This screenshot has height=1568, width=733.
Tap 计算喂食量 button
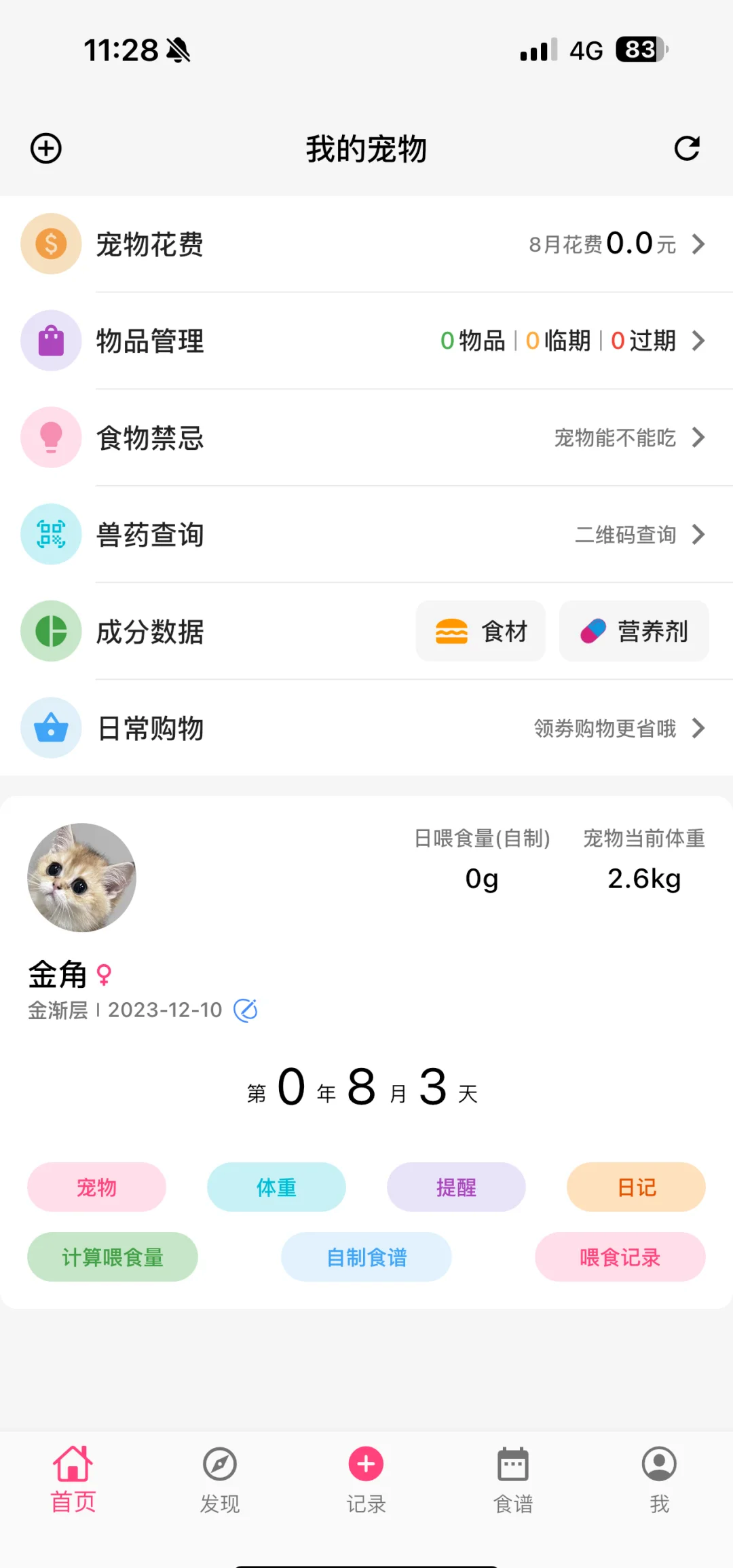pyautogui.click(x=113, y=1257)
